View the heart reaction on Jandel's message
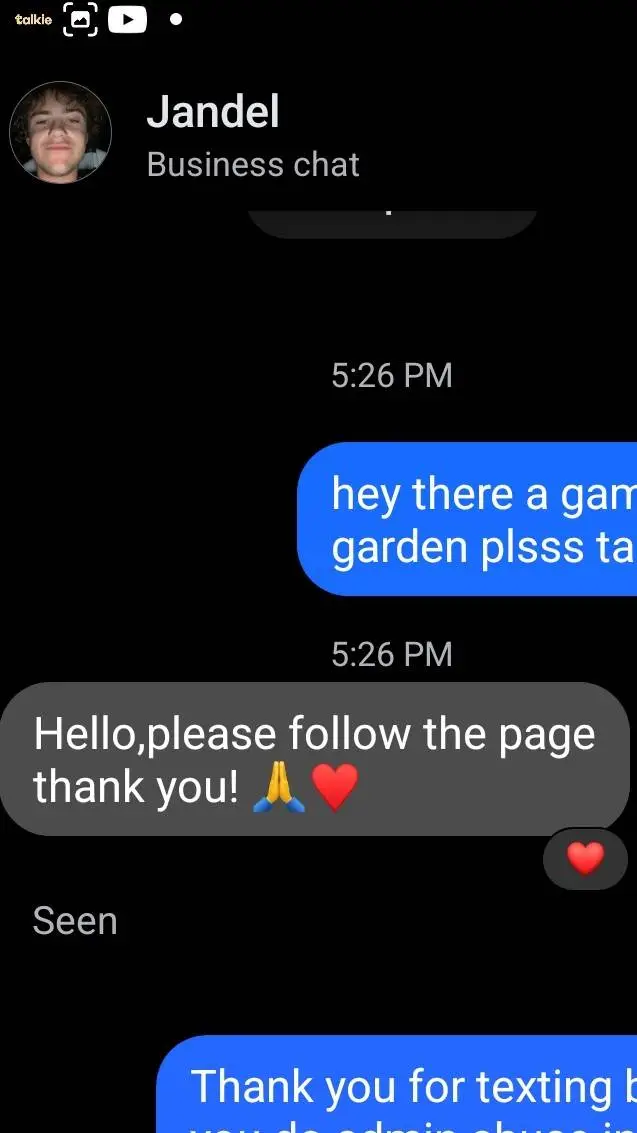The width and height of the screenshot is (637, 1133). (x=585, y=858)
